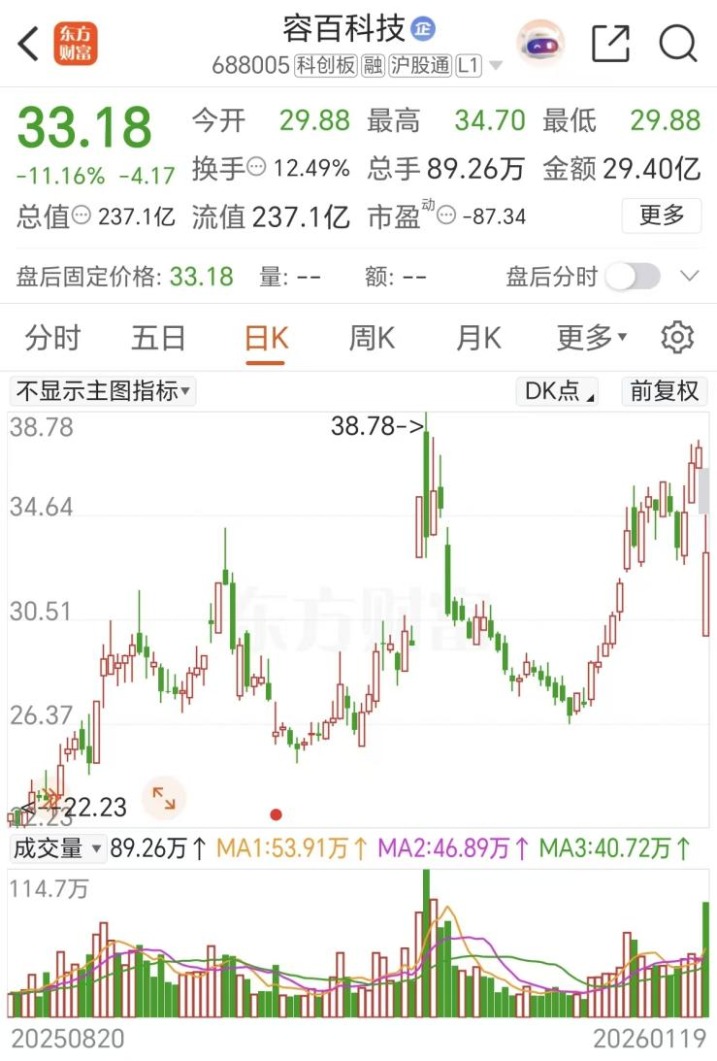Share this stock page
This screenshot has height=1061, width=717.
pyautogui.click(x=610, y=43)
